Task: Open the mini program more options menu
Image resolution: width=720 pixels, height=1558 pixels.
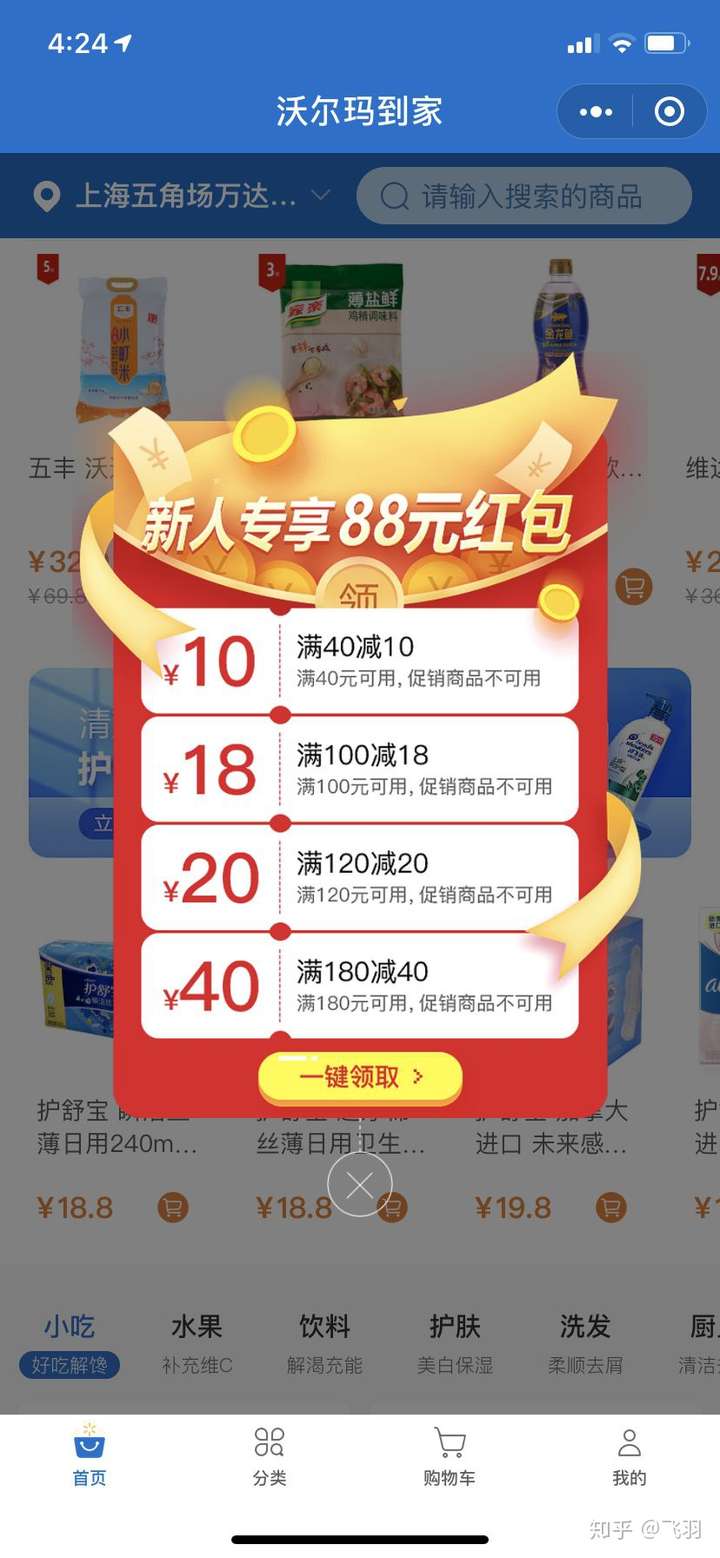Action: point(596,111)
